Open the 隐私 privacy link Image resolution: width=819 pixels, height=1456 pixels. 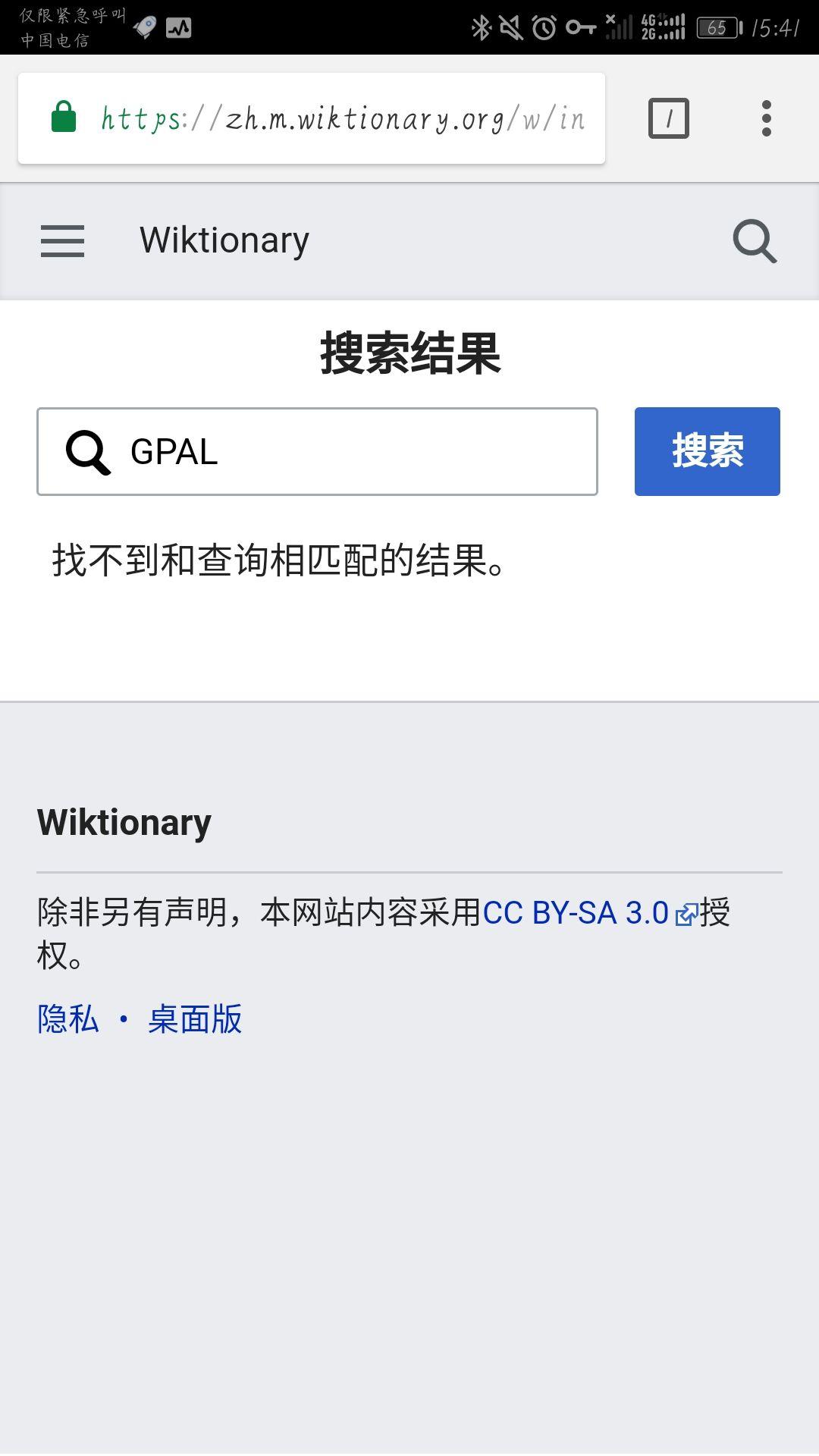pyautogui.click(x=67, y=1020)
